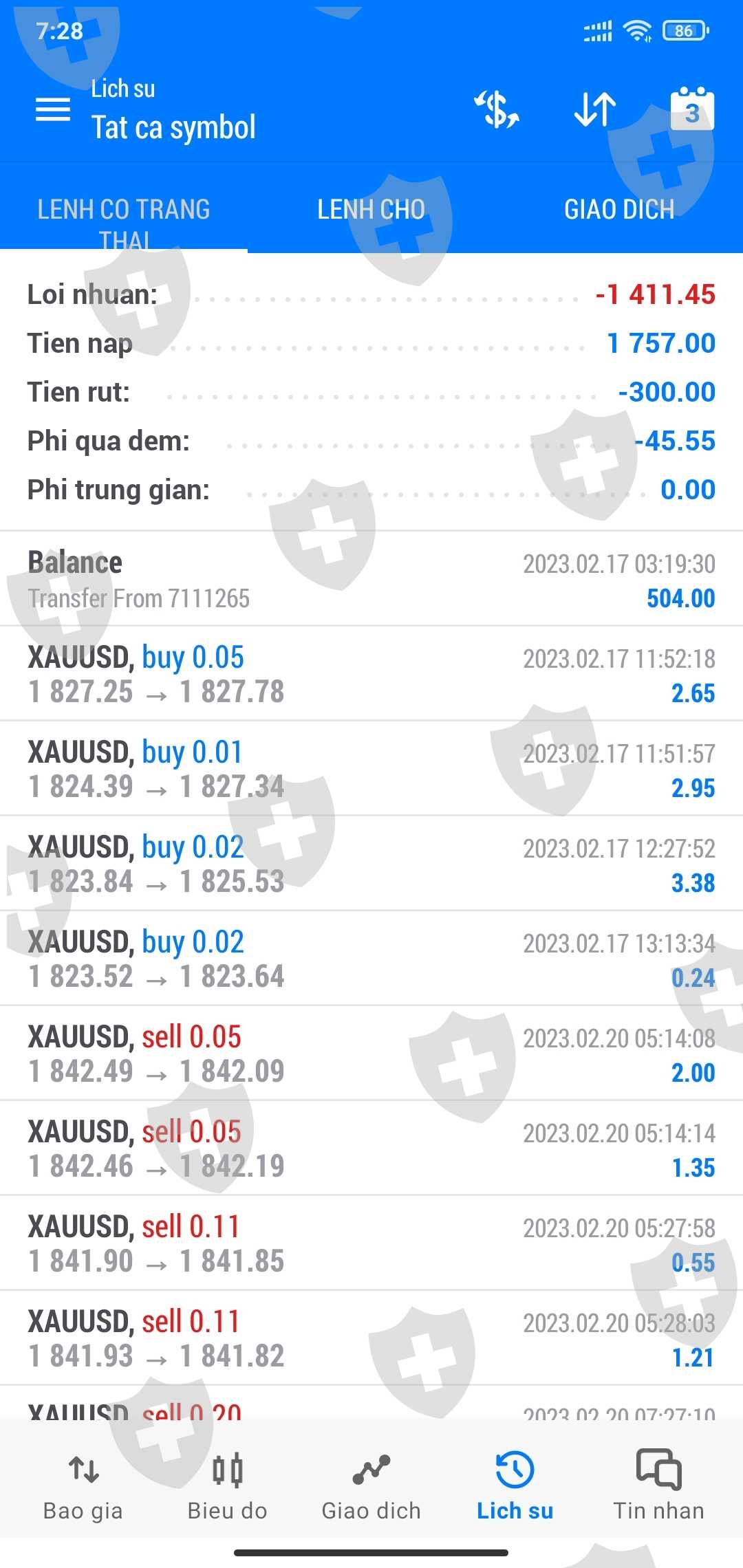View XAUUSD buy 0.02 trade with profit 0.24
The height and width of the screenshot is (1568, 743).
(x=371, y=959)
